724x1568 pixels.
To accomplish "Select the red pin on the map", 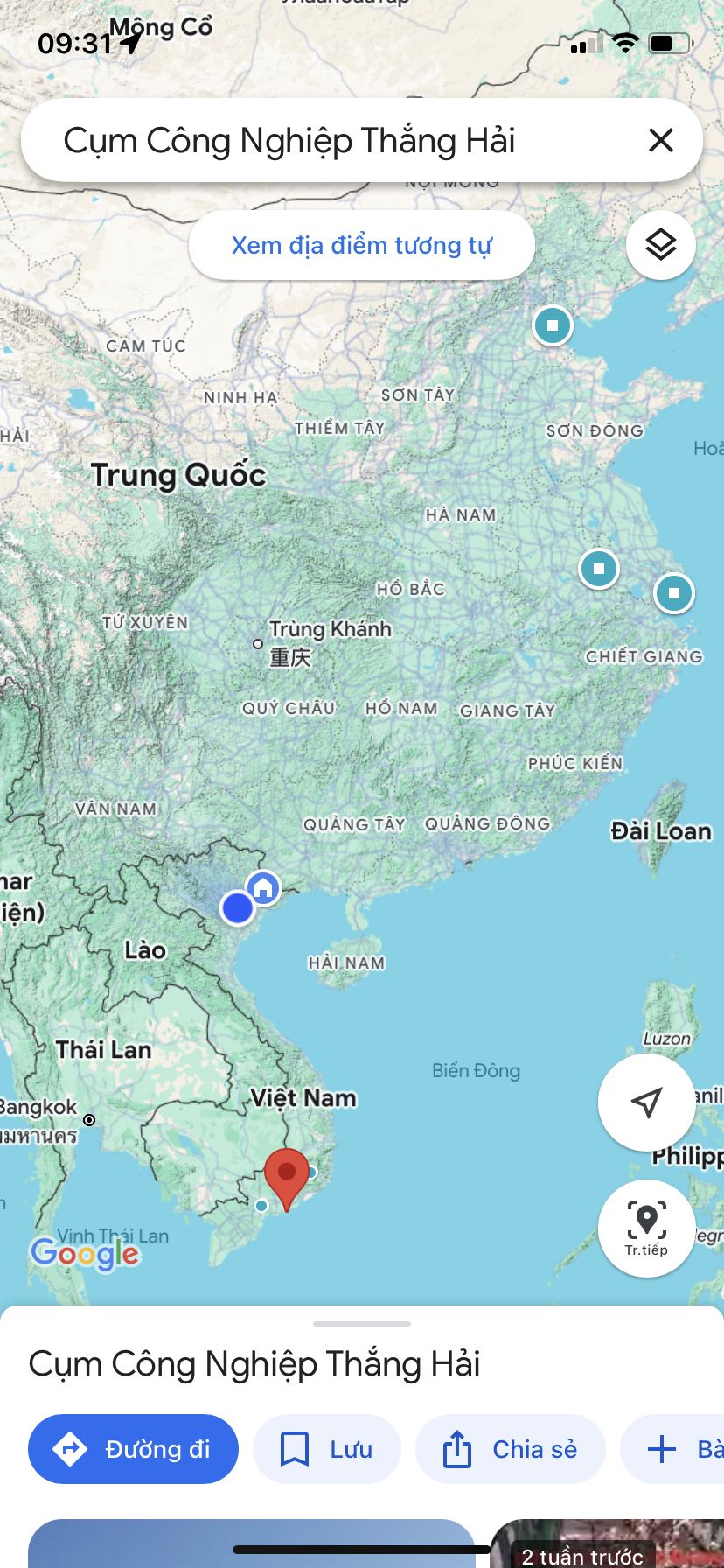I will click(x=286, y=1174).
